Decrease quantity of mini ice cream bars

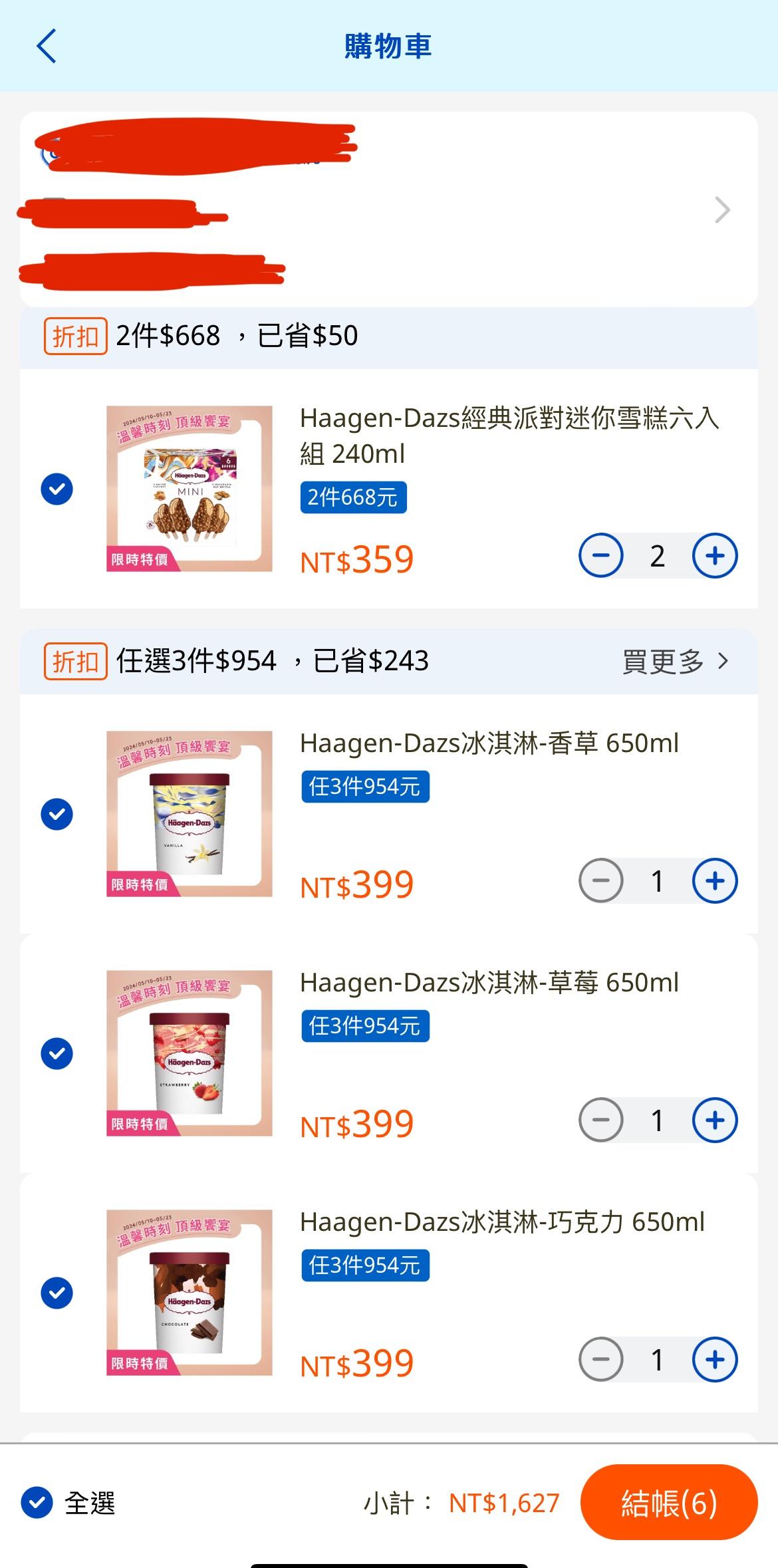pyautogui.click(x=601, y=555)
